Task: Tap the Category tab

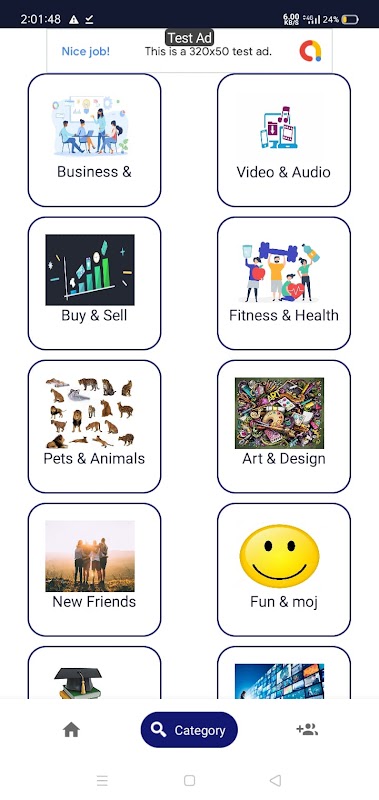Action: tap(189, 730)
